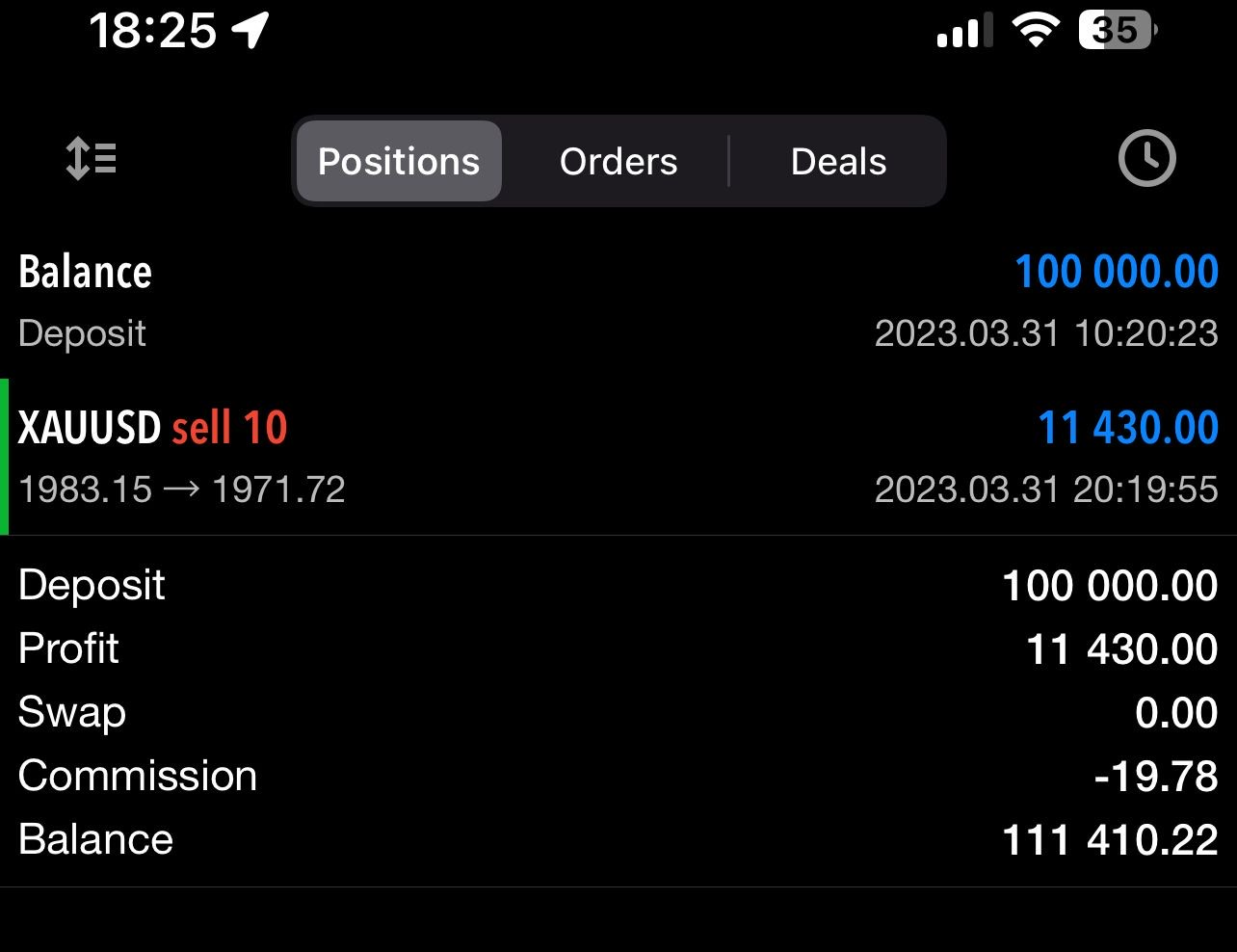Viewport: 1237px width, 952px height.
Task: Switch to the Orders tab
Action: (x=618, y=162)
